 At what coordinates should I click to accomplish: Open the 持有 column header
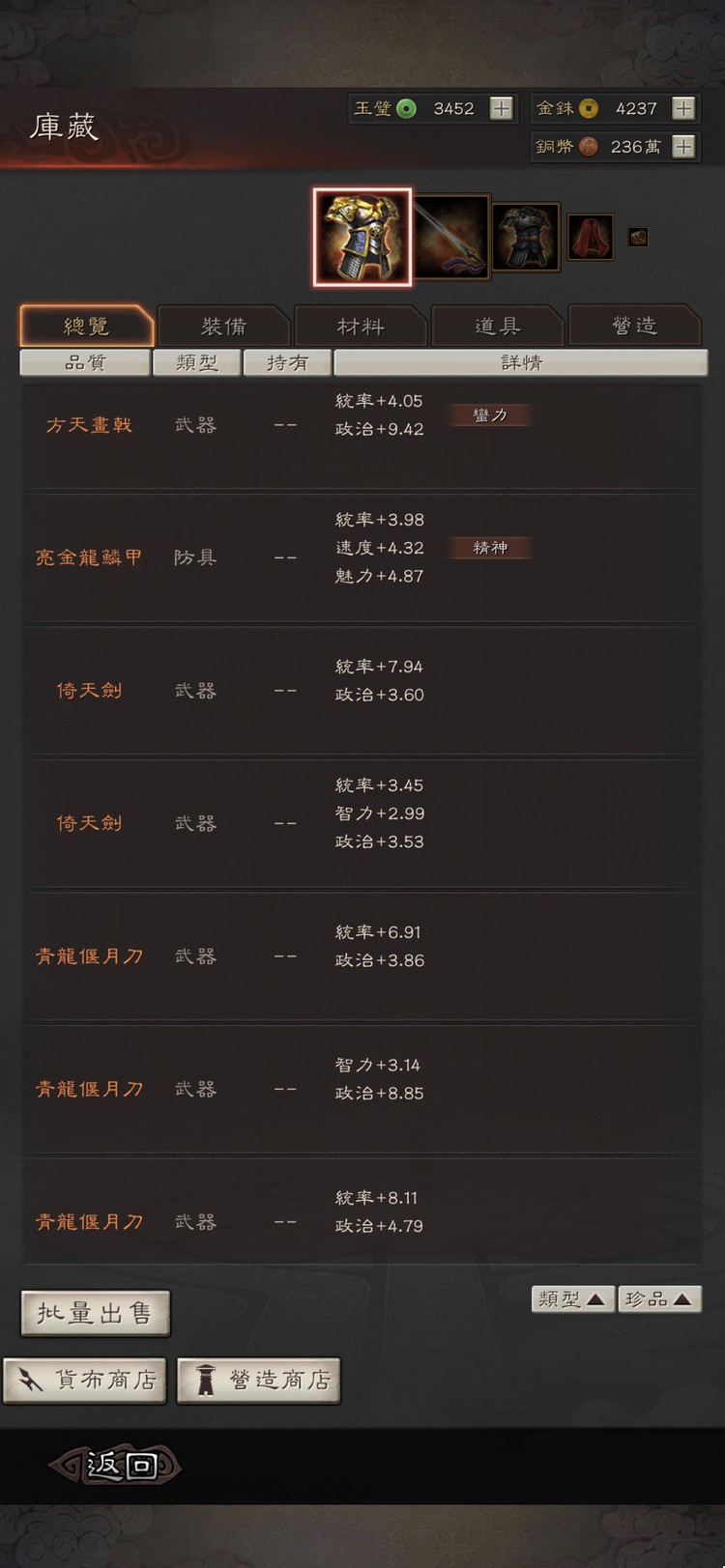pos(287,362)
